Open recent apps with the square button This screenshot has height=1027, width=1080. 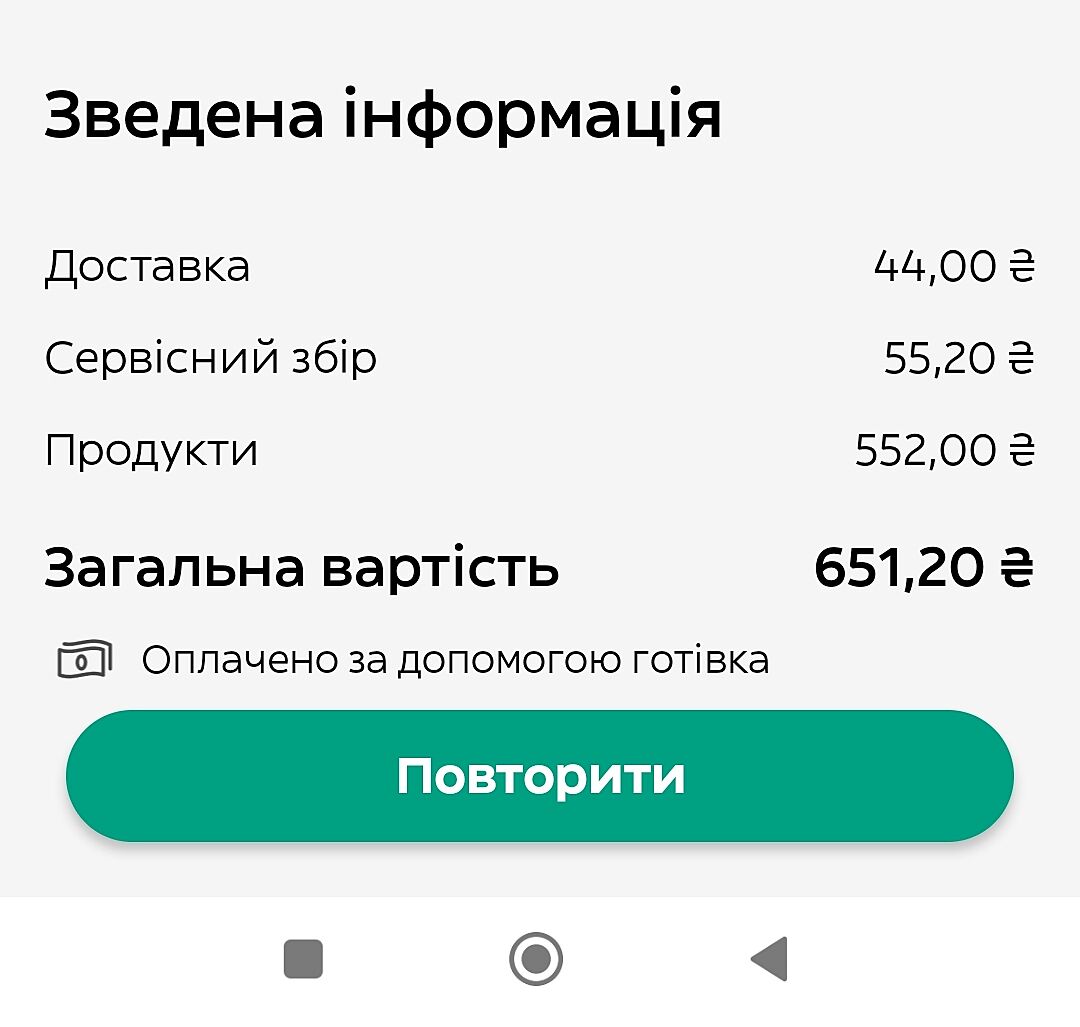pyautogui.click(x=303, y=959)
